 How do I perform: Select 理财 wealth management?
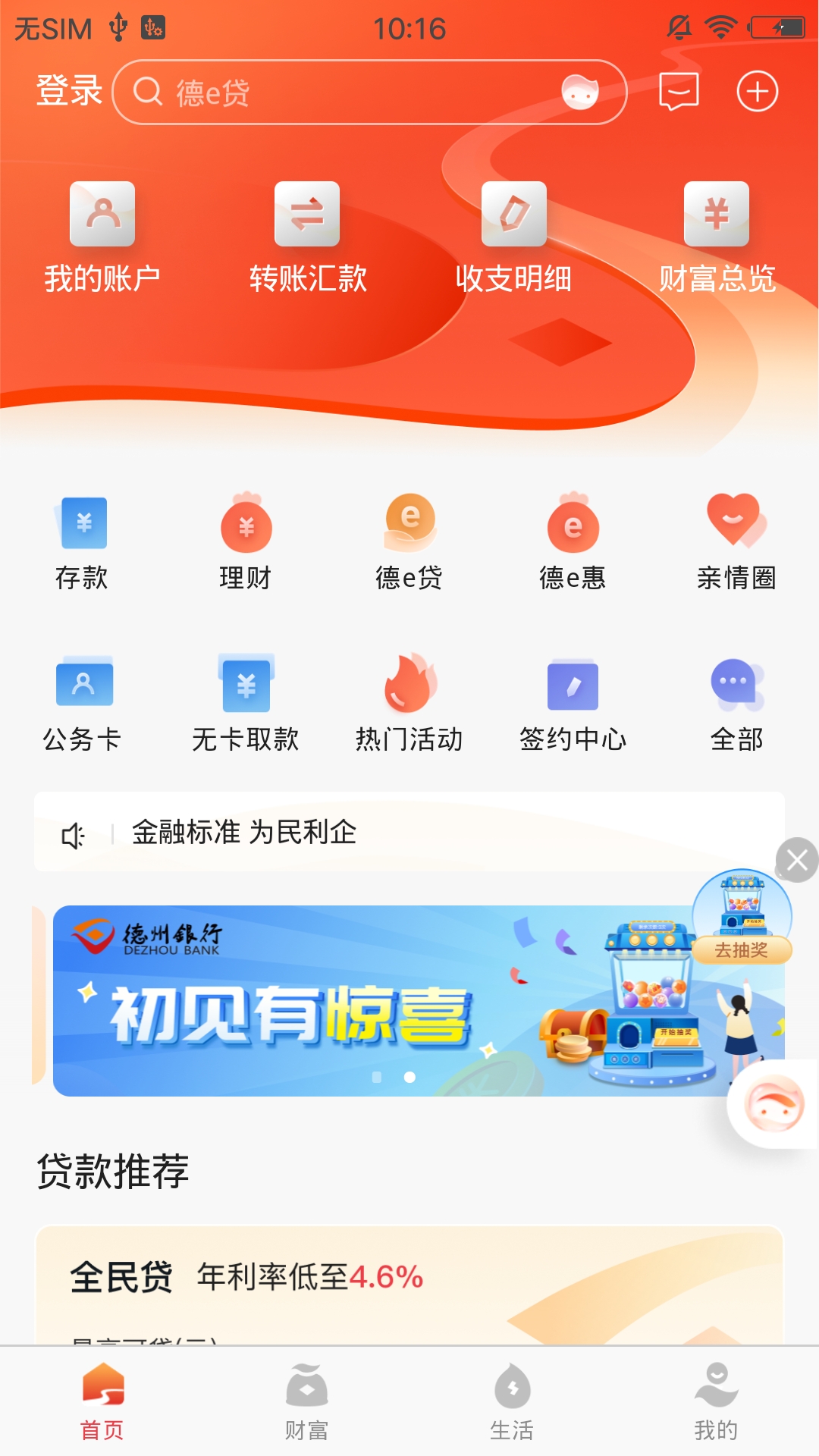246,540
